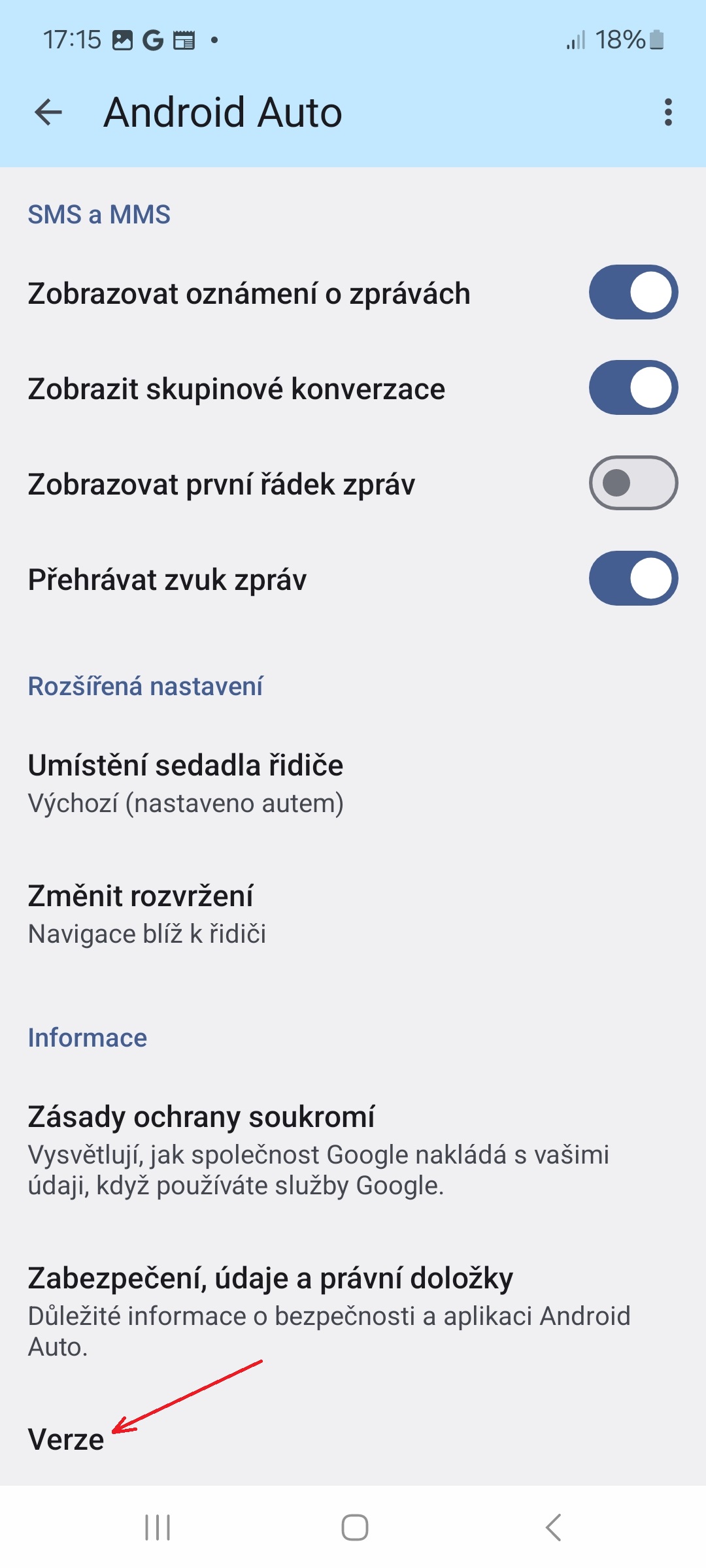
Task: Tap the system home button
Action: click(354, 1527)
